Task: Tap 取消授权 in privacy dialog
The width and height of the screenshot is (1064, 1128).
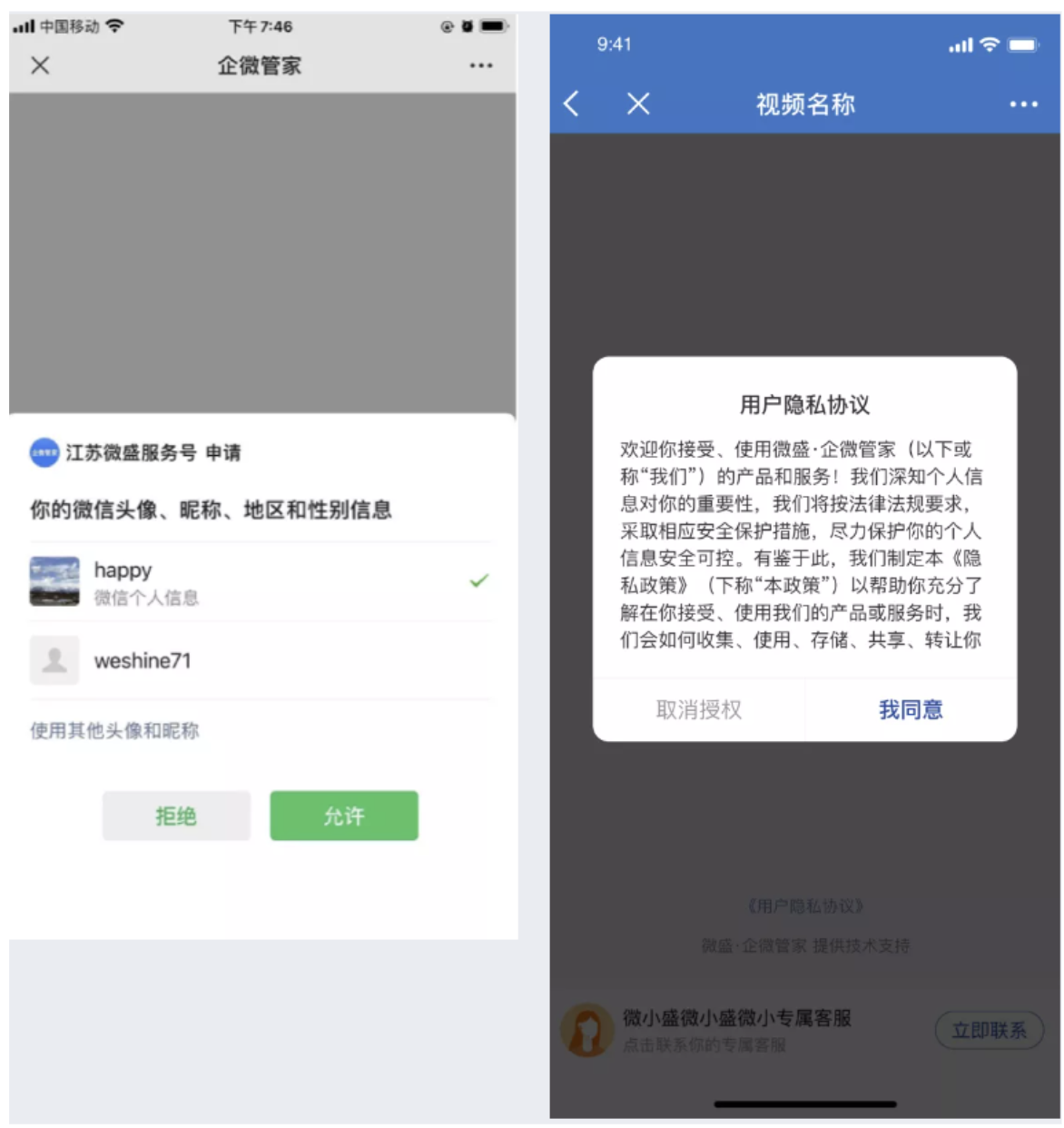Action: [x=699, y=709]
